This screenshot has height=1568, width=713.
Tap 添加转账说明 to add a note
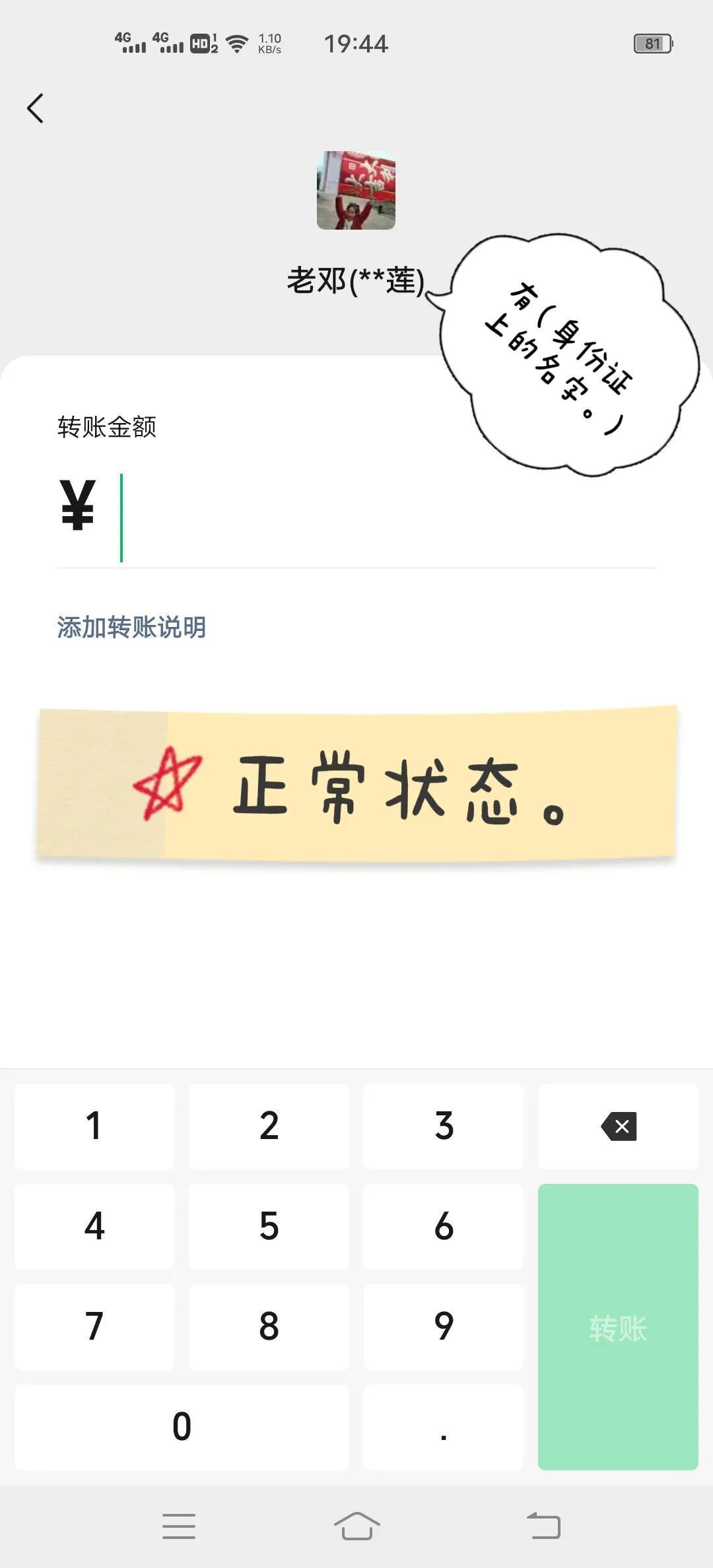click(131, 627)
